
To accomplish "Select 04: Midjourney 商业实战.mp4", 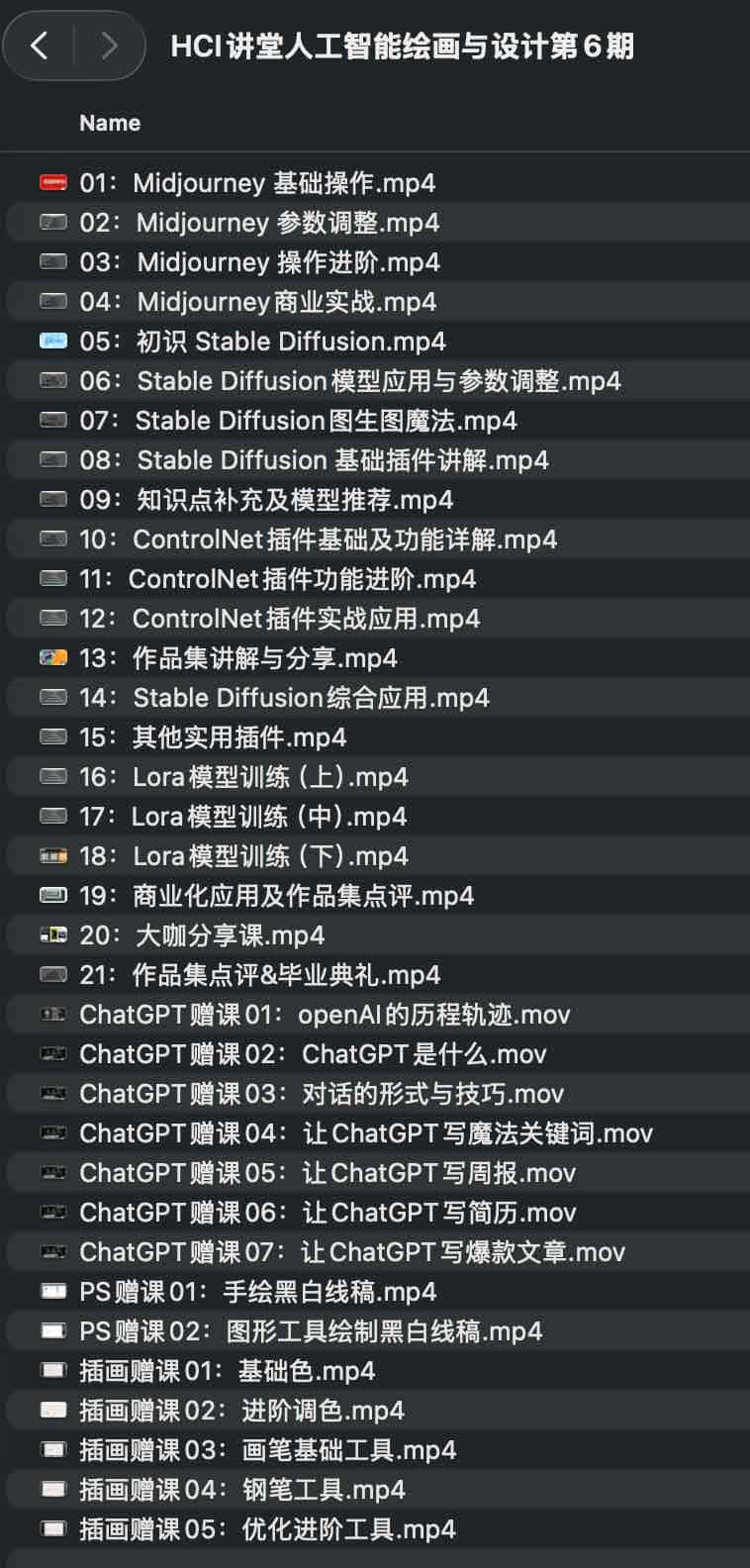I will pos(257,302).
